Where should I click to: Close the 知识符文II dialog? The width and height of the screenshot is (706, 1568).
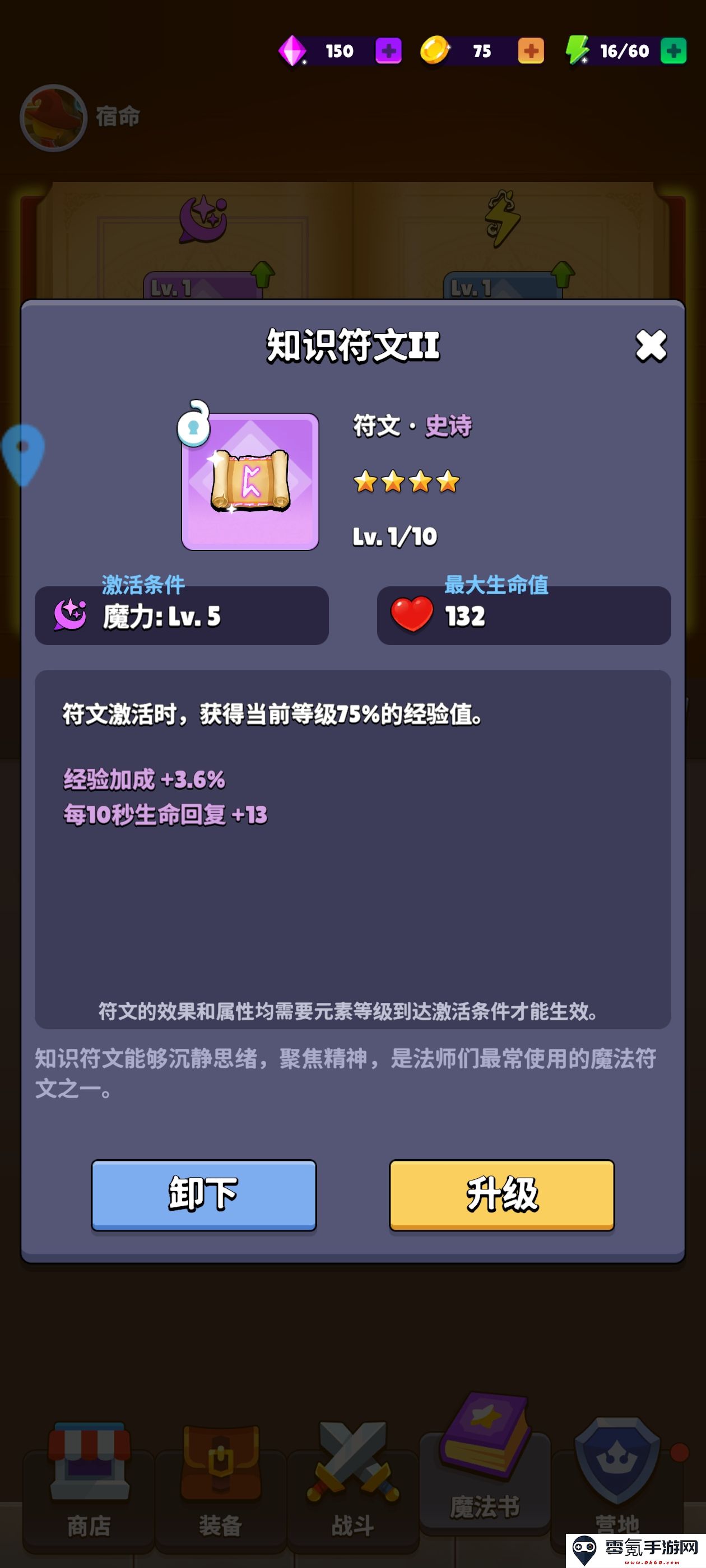[651, 346]
